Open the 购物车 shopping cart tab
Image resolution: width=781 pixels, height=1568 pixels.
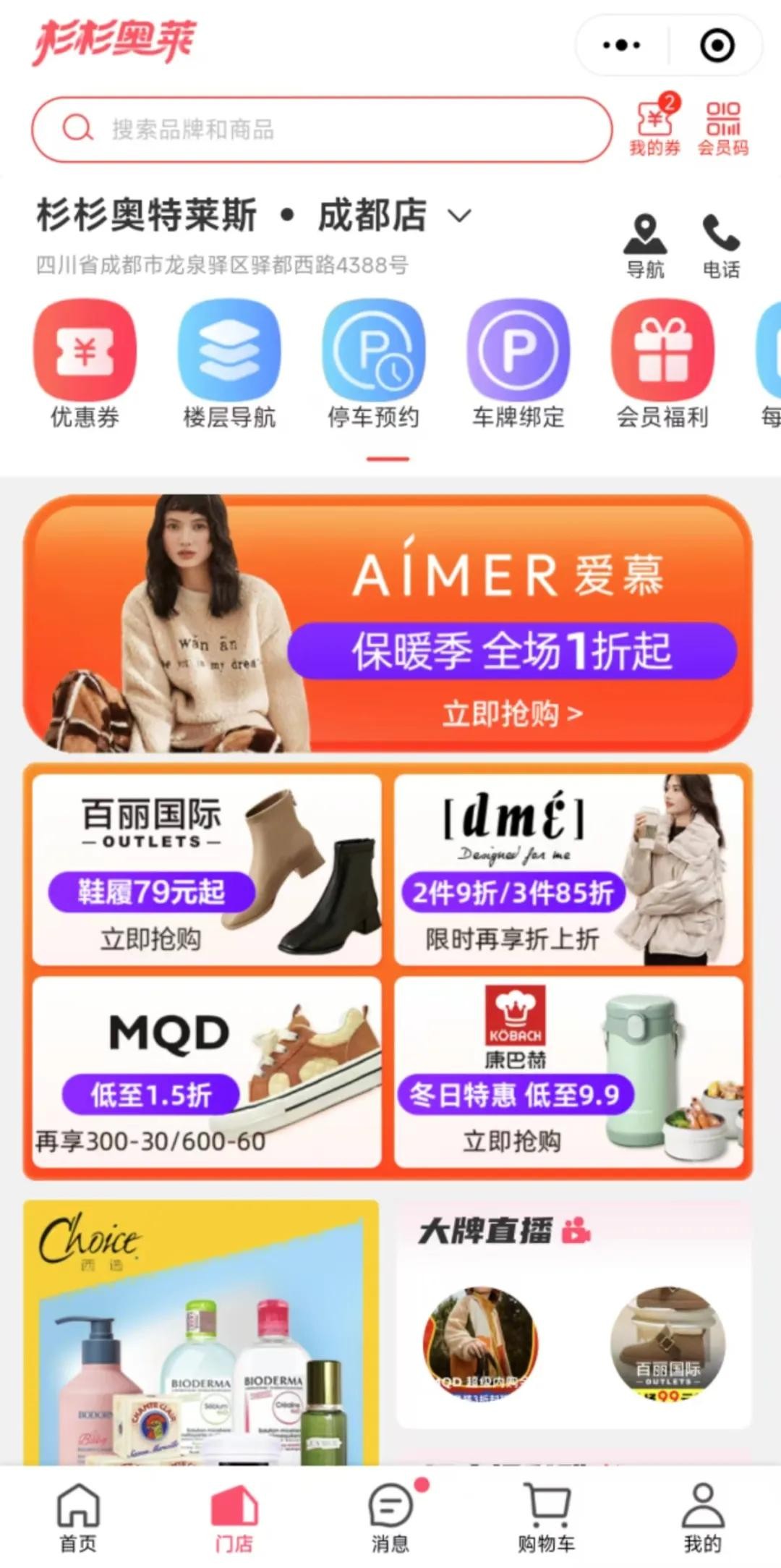[x=547, y=1517]
